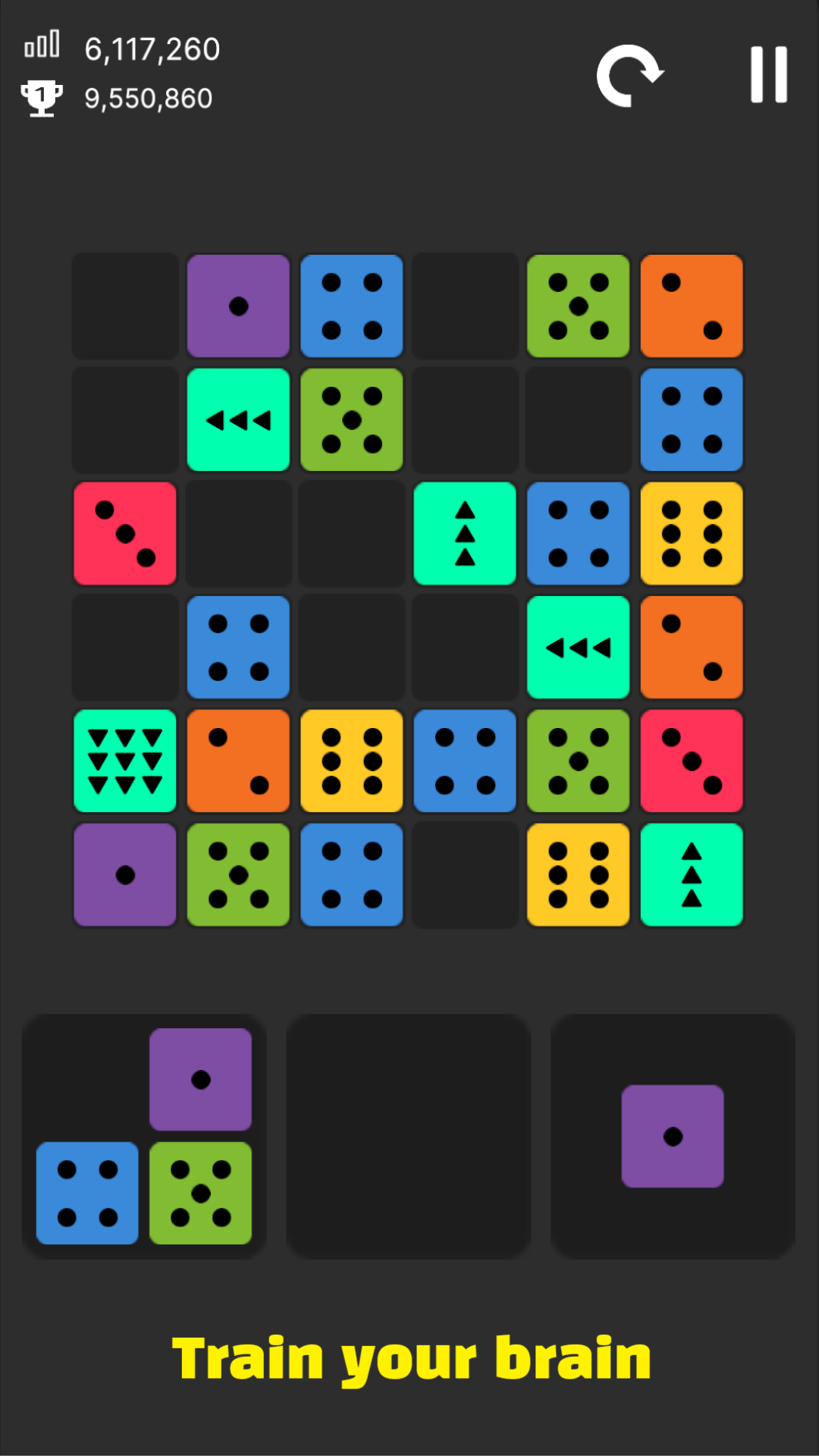The height and width of the screenshot is (1456, 819).
Task: Select the upward triple-arrow tile on bottom right
Action: tap(691, 875)
